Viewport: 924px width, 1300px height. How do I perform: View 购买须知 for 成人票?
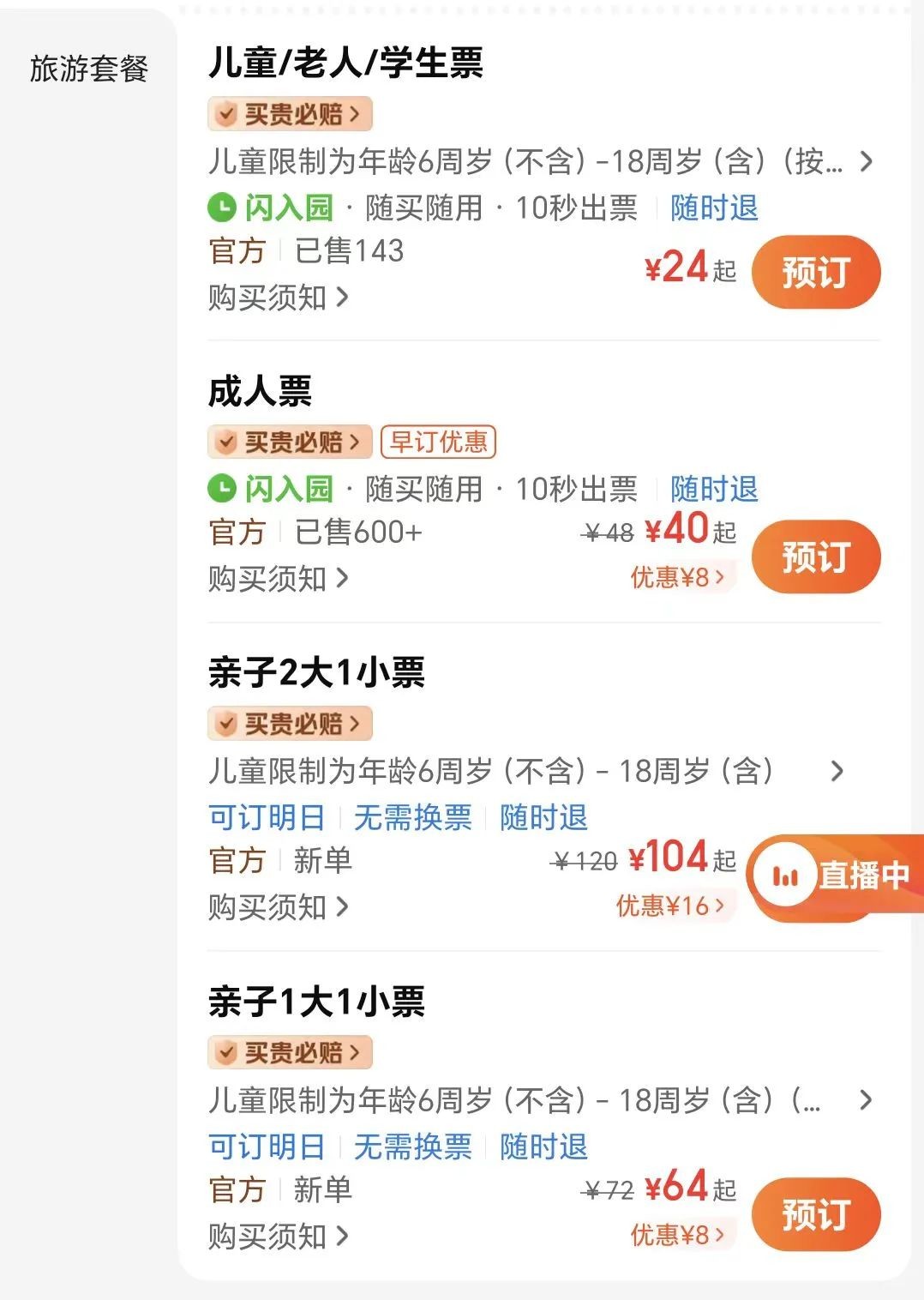click(278, 579)
